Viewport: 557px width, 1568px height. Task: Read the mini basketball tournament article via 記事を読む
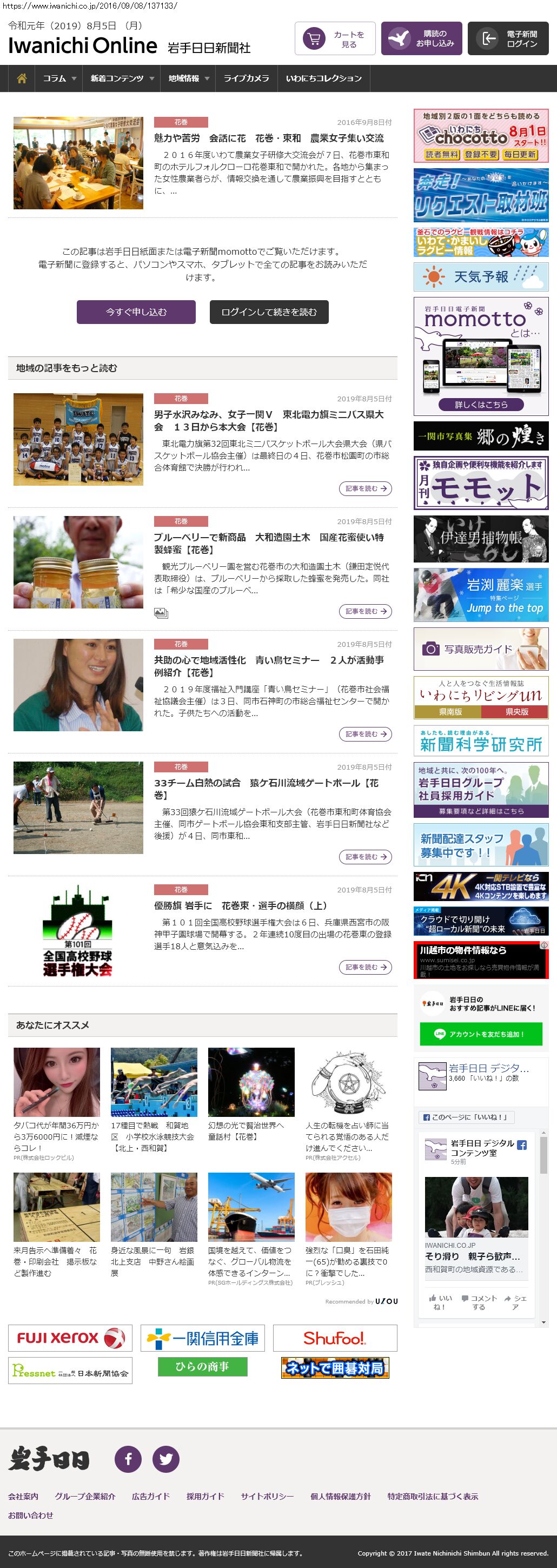tap(364, 488)
